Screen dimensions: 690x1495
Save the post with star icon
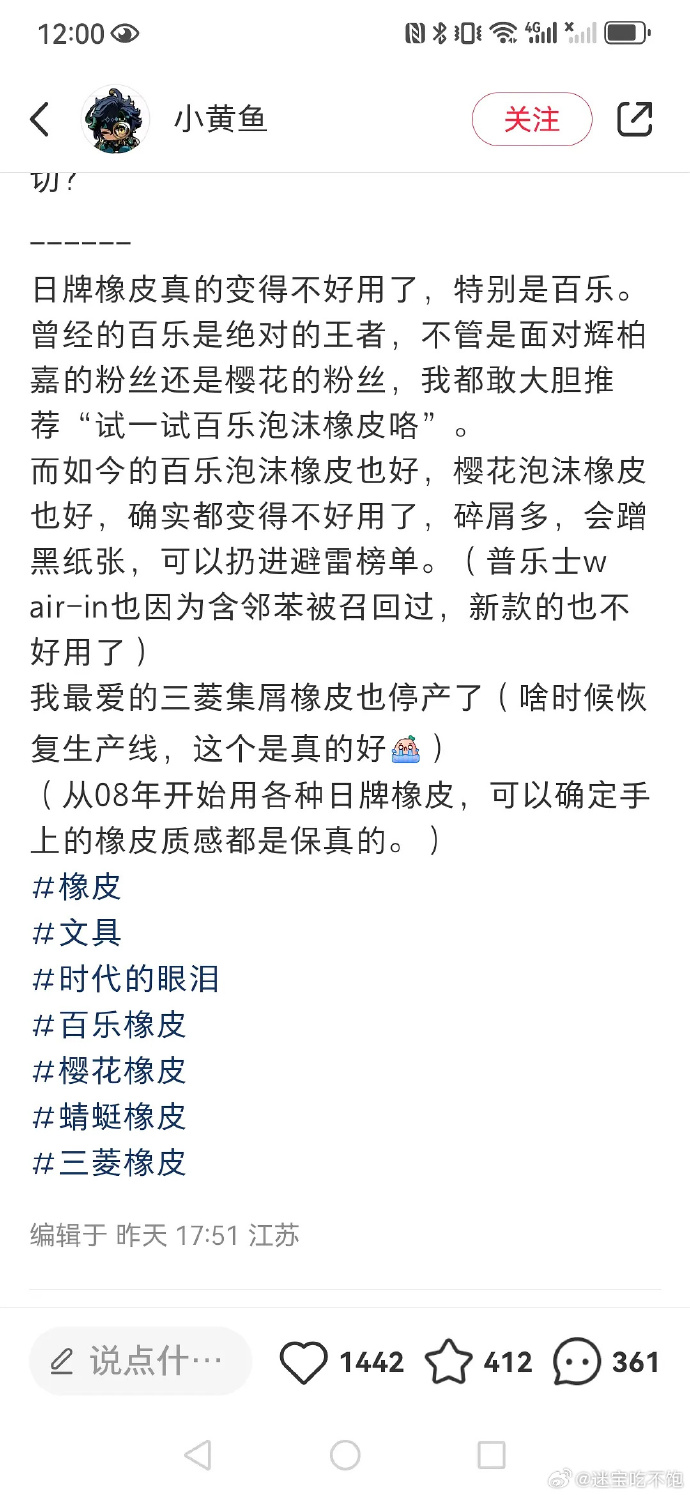tap(448, 1362)
